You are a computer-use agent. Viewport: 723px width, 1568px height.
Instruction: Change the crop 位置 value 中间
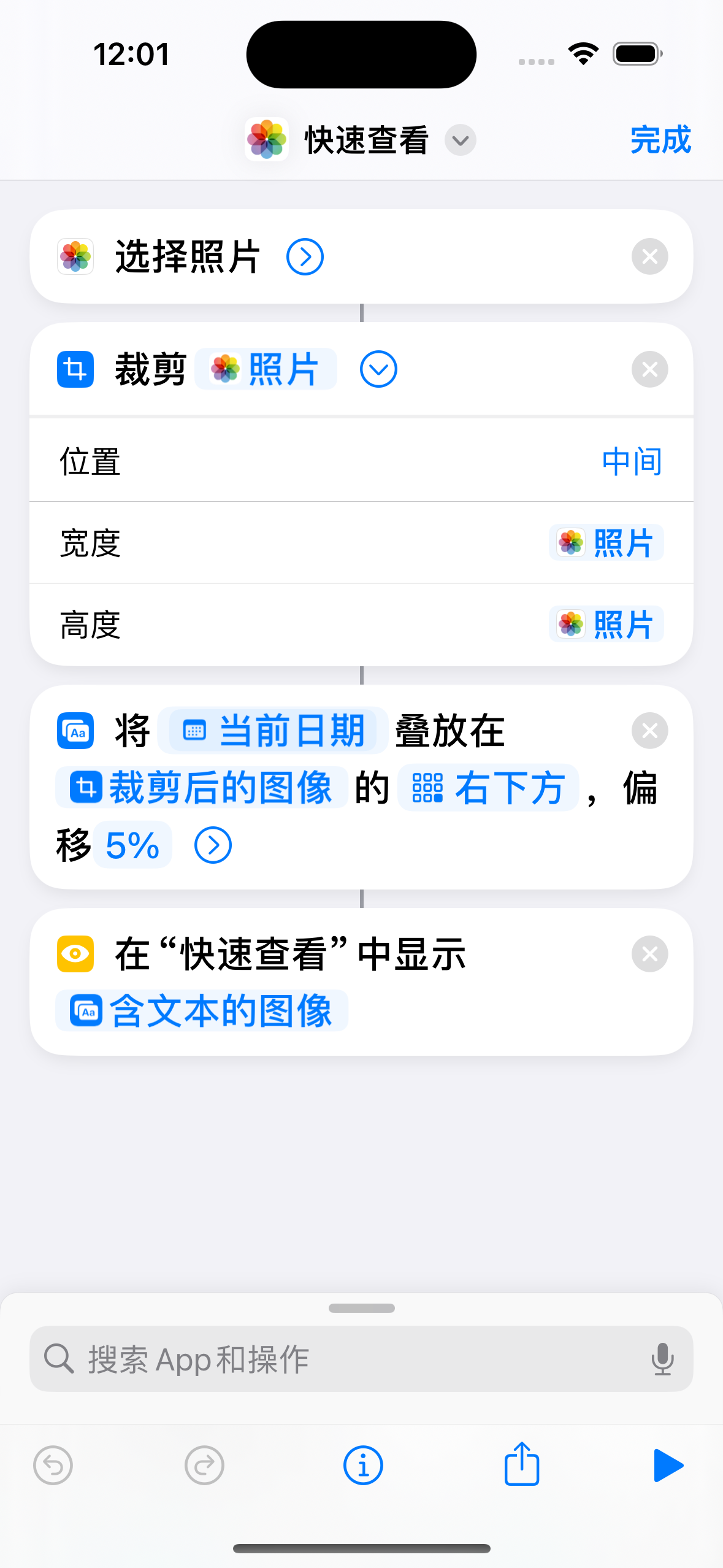632,461
